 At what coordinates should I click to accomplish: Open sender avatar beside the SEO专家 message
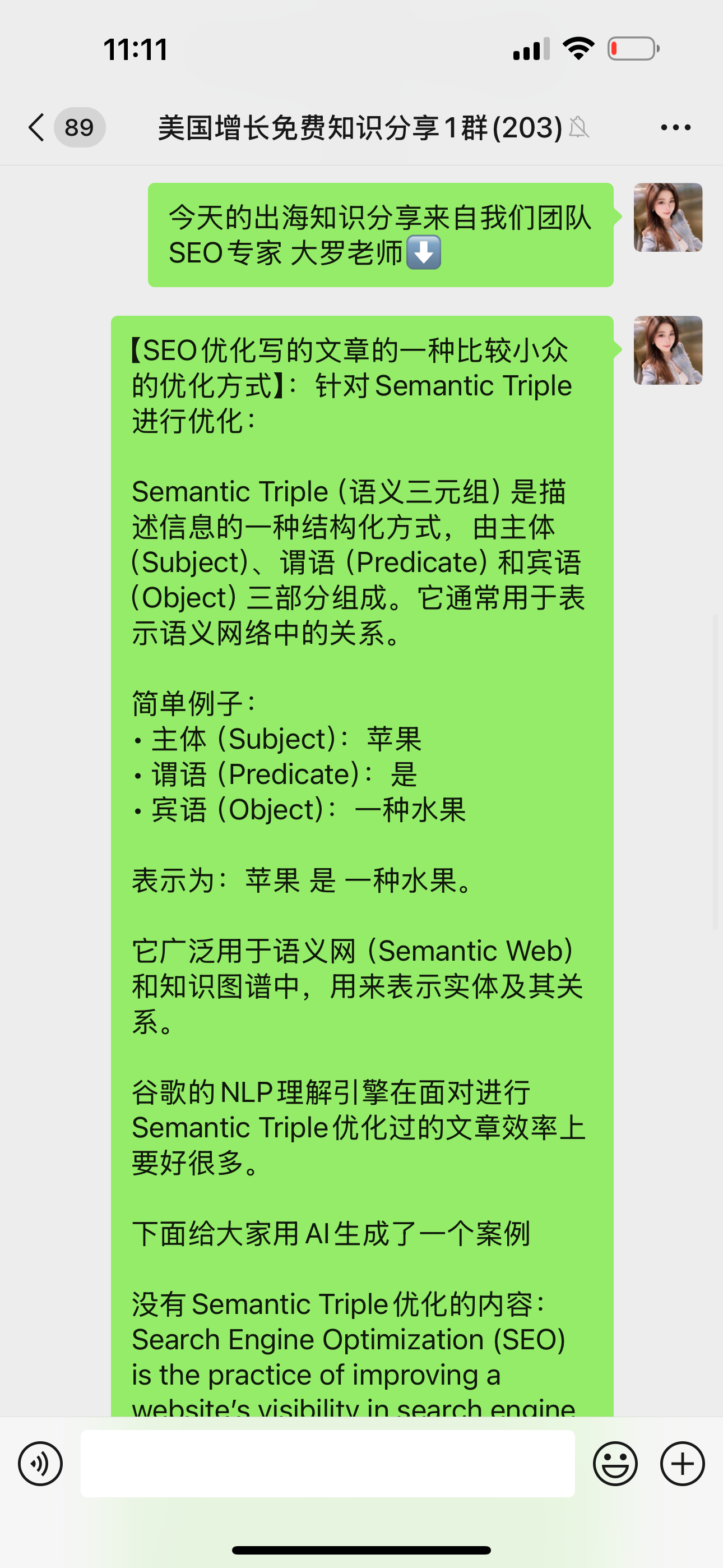(x=668, y=217)
